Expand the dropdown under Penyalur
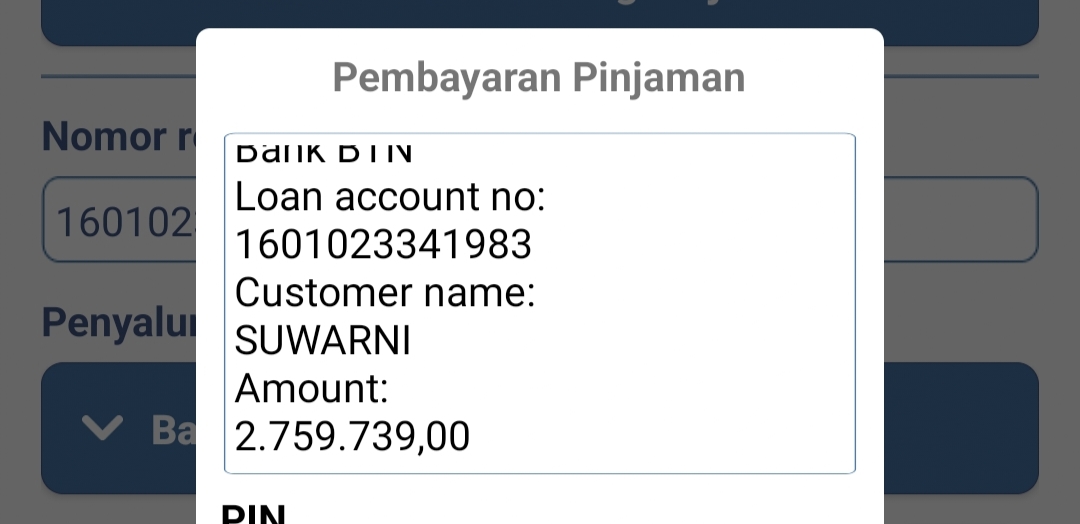The width and height of the screenshot is (1080, 524). (x=119, y=429)
